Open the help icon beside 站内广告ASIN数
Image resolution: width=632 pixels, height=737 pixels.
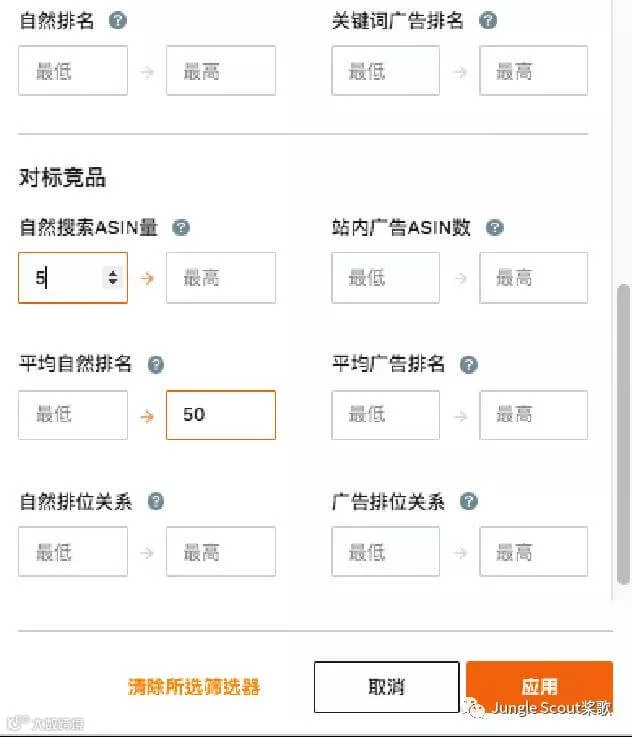click(494, 227)
